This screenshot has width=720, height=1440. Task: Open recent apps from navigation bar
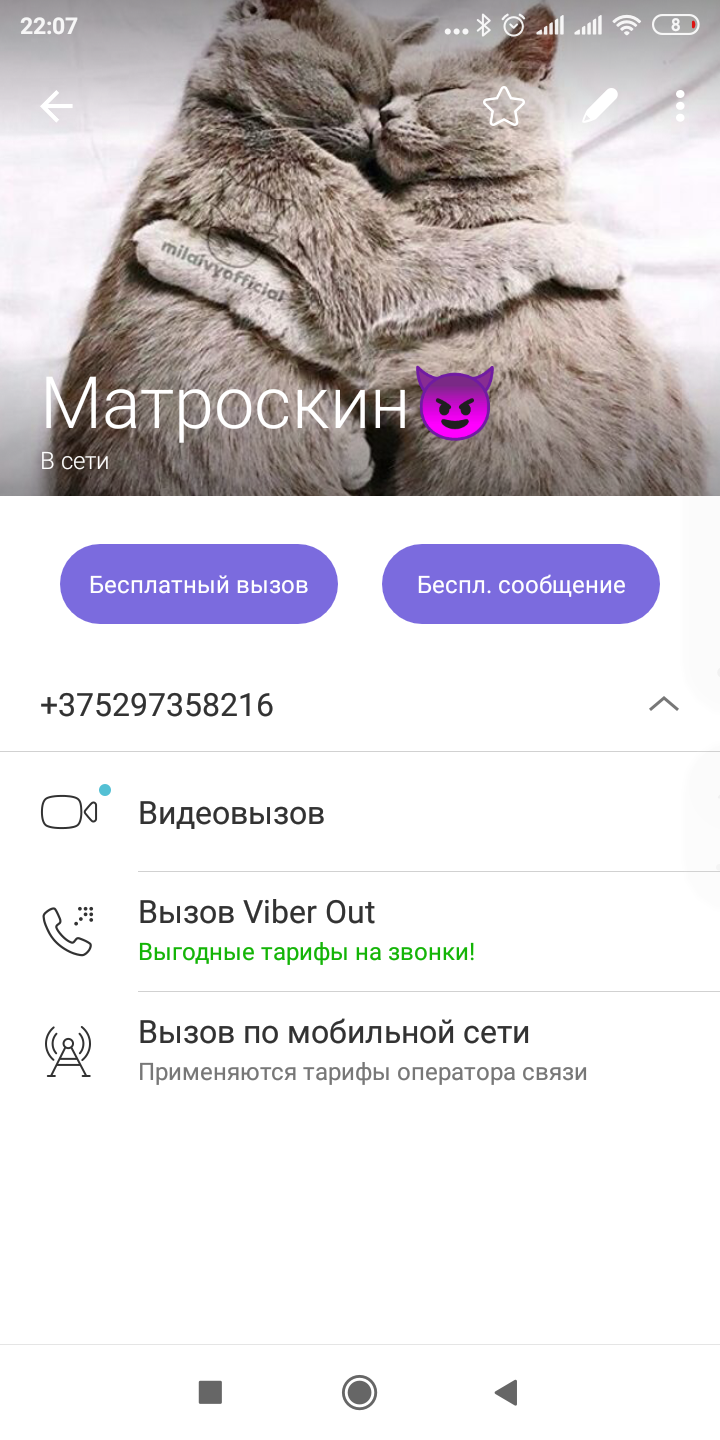(210, 1392)
